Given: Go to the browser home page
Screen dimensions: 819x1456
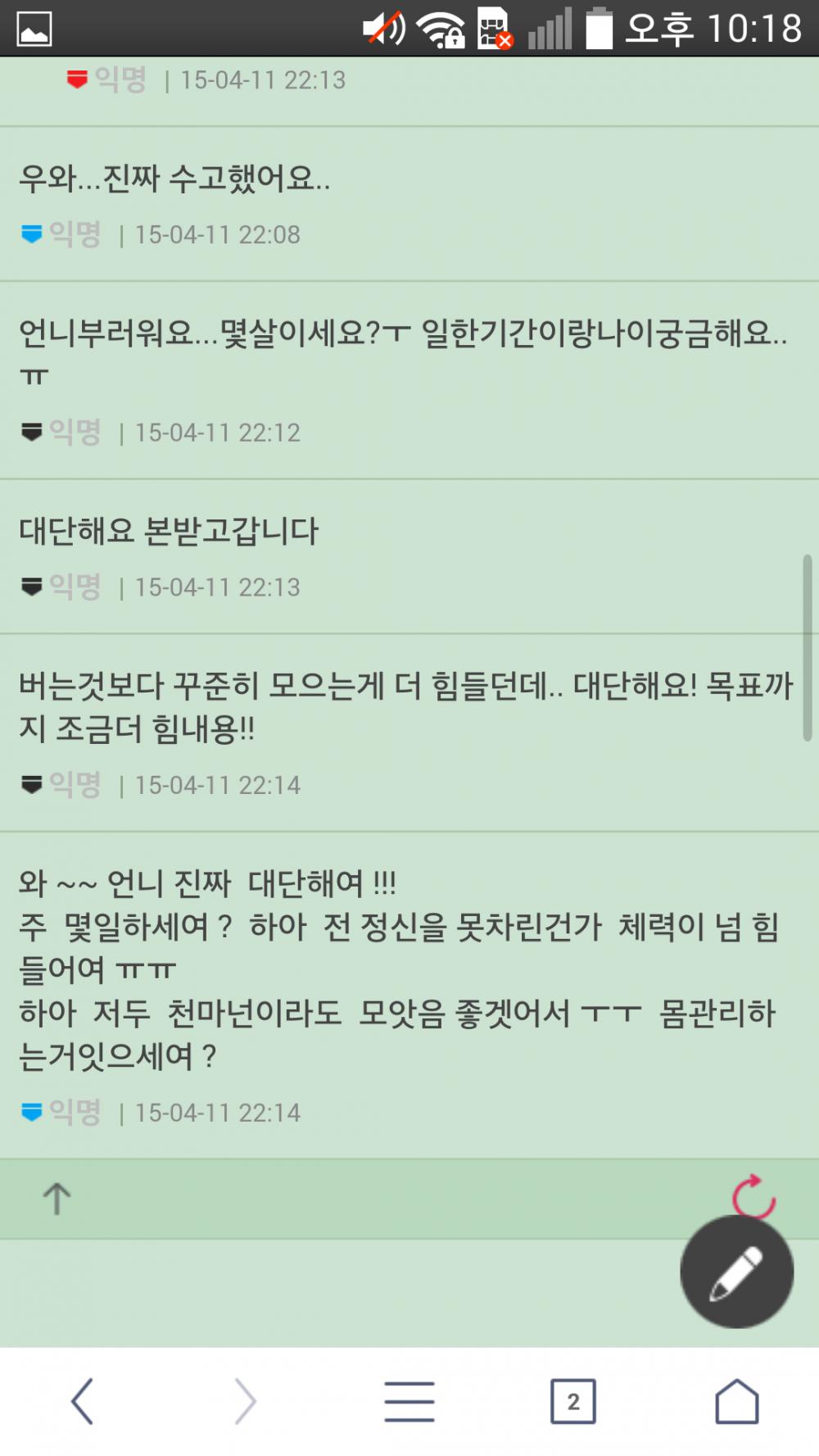Looking at the screenshot, I should tap(737, 1401).
